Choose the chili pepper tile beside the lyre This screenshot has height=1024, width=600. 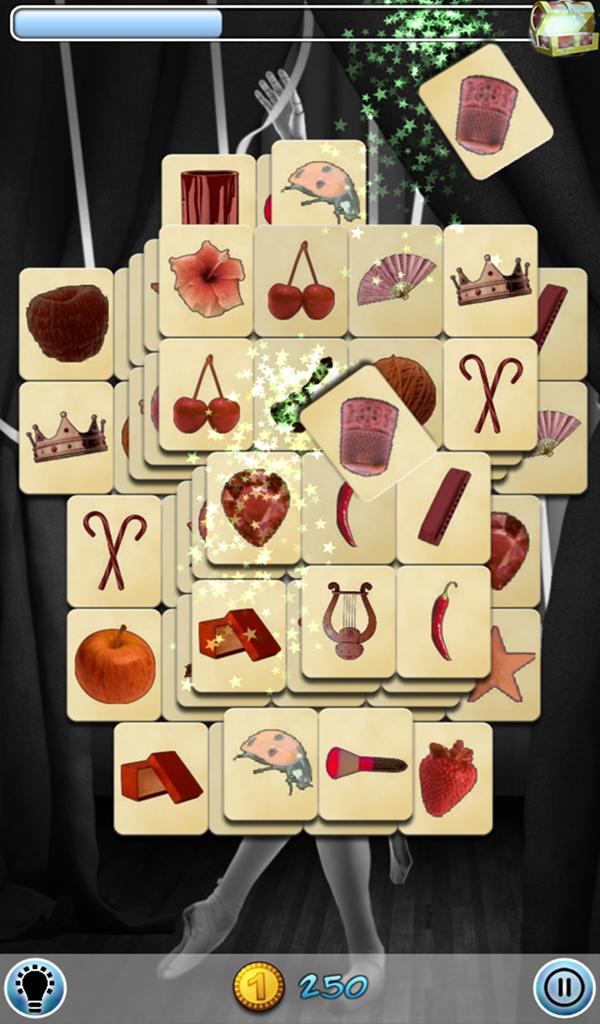(x=443, y=620)
